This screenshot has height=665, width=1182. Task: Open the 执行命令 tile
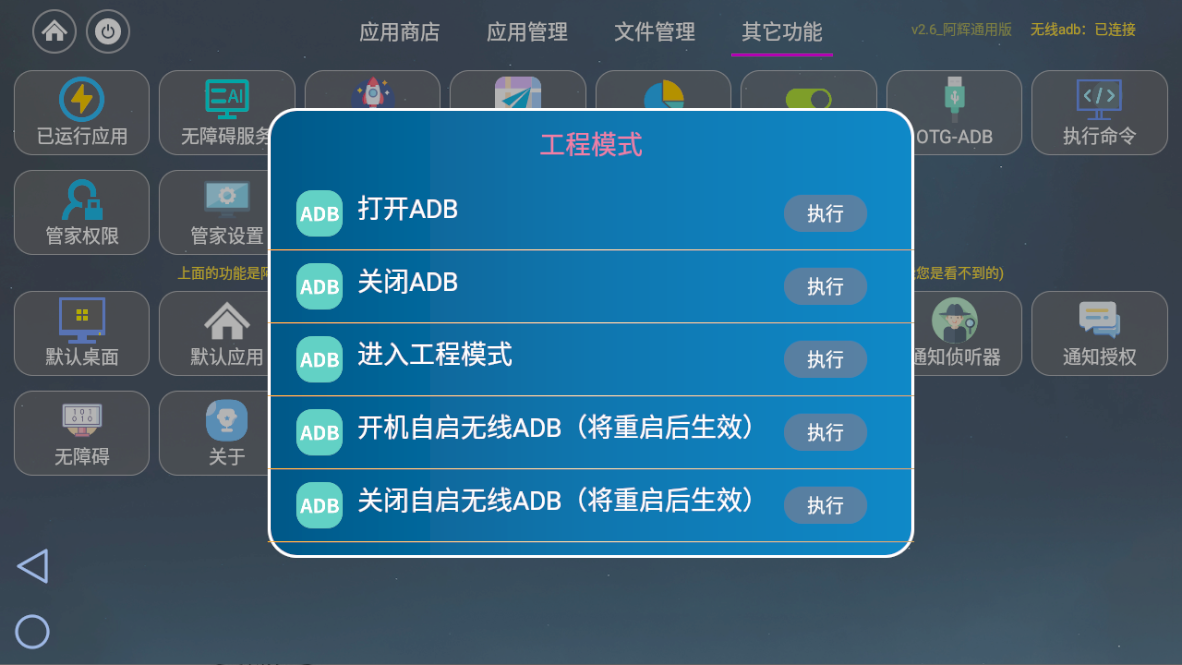tap(1099, 113)
